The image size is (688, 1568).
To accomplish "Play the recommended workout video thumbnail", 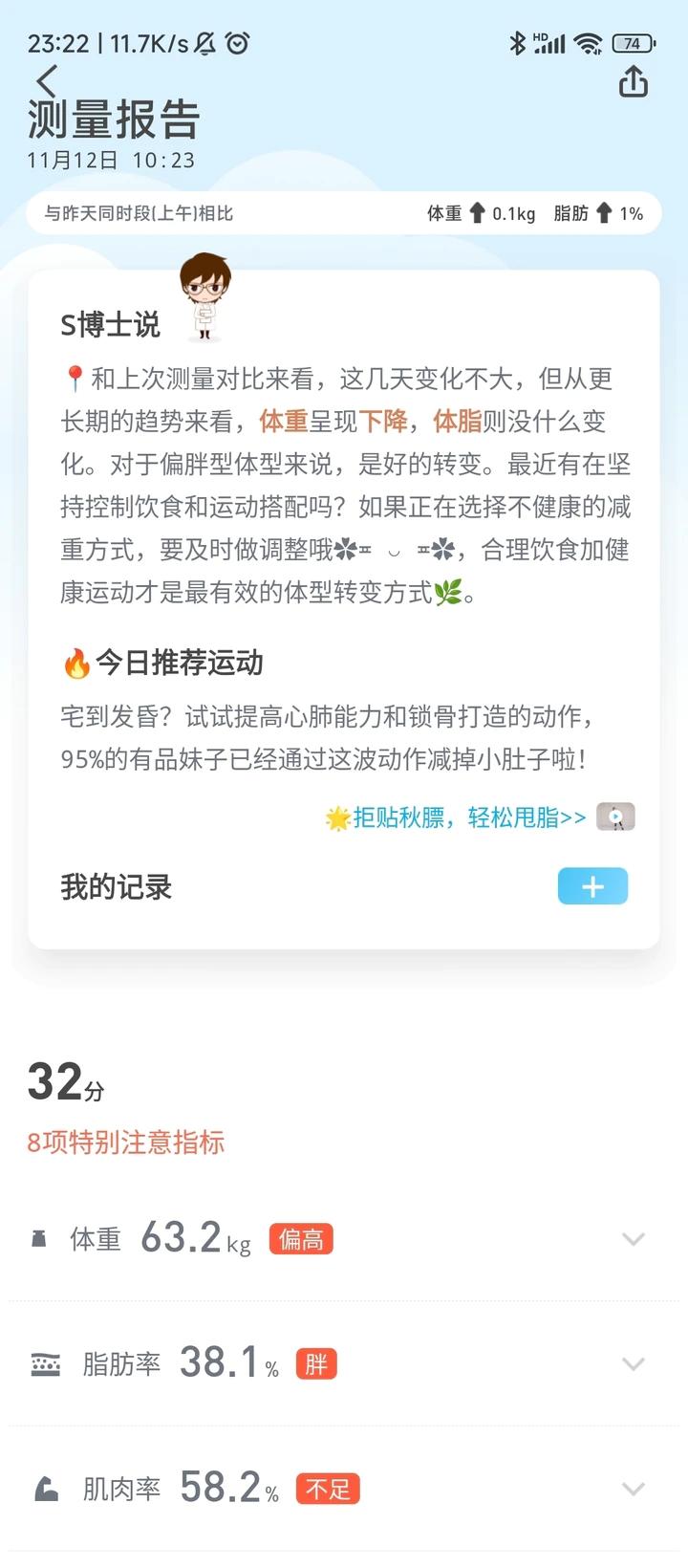I will click(616, 817).
